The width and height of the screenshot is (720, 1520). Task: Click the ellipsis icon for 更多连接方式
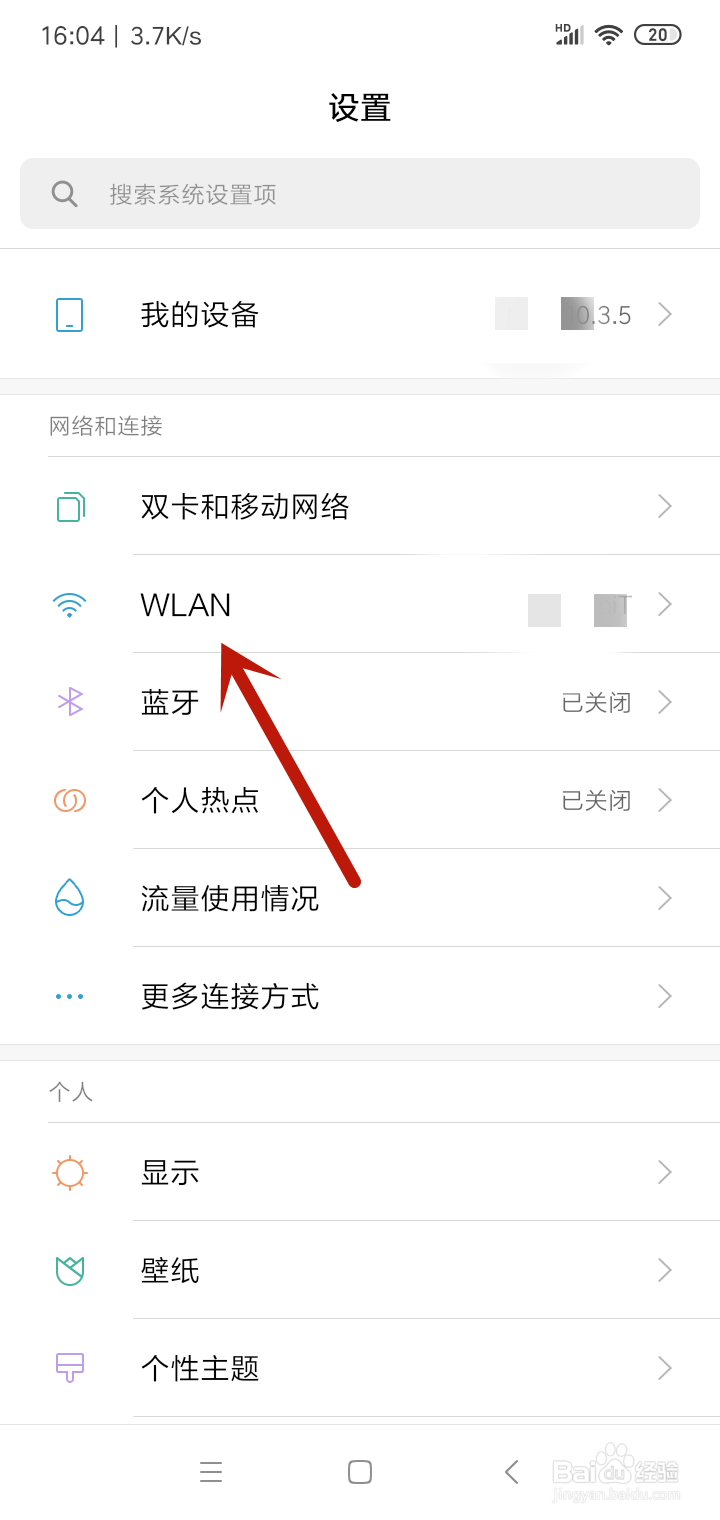click(x=69, y=996)
